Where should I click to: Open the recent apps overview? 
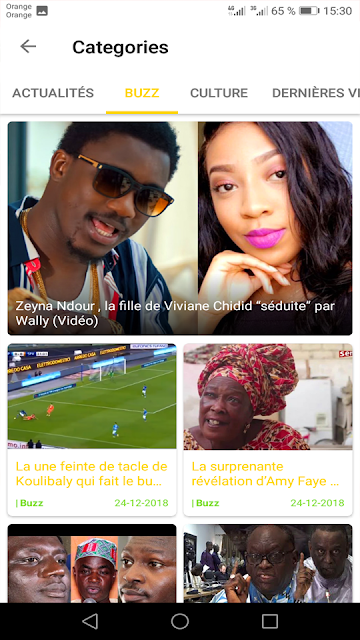pyautogui.click(x=270, y=621)
